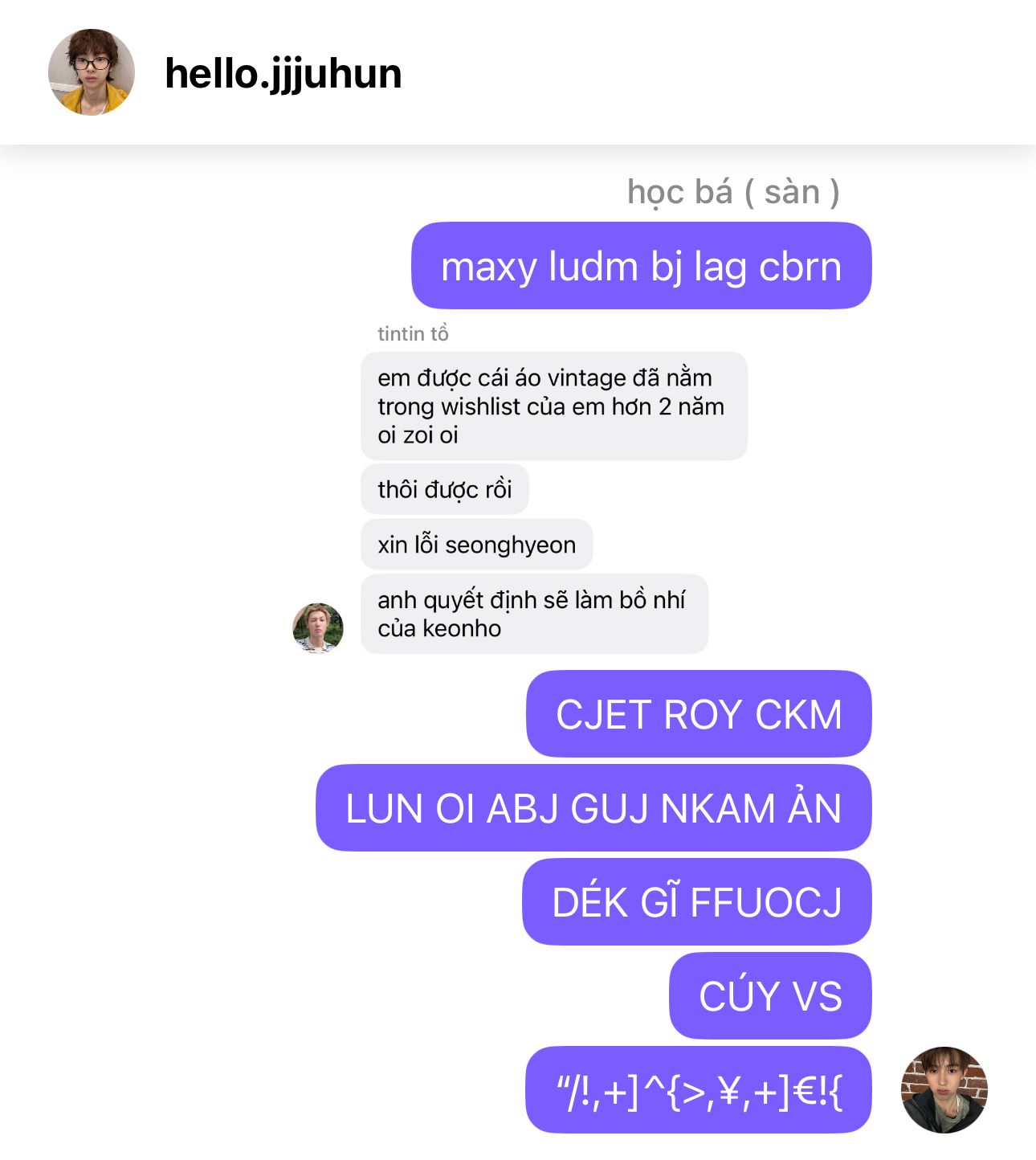Tap the hello.jjjuhun username in the header
This screenshot has width=1036, height=1160.
(x=283, y=75)
